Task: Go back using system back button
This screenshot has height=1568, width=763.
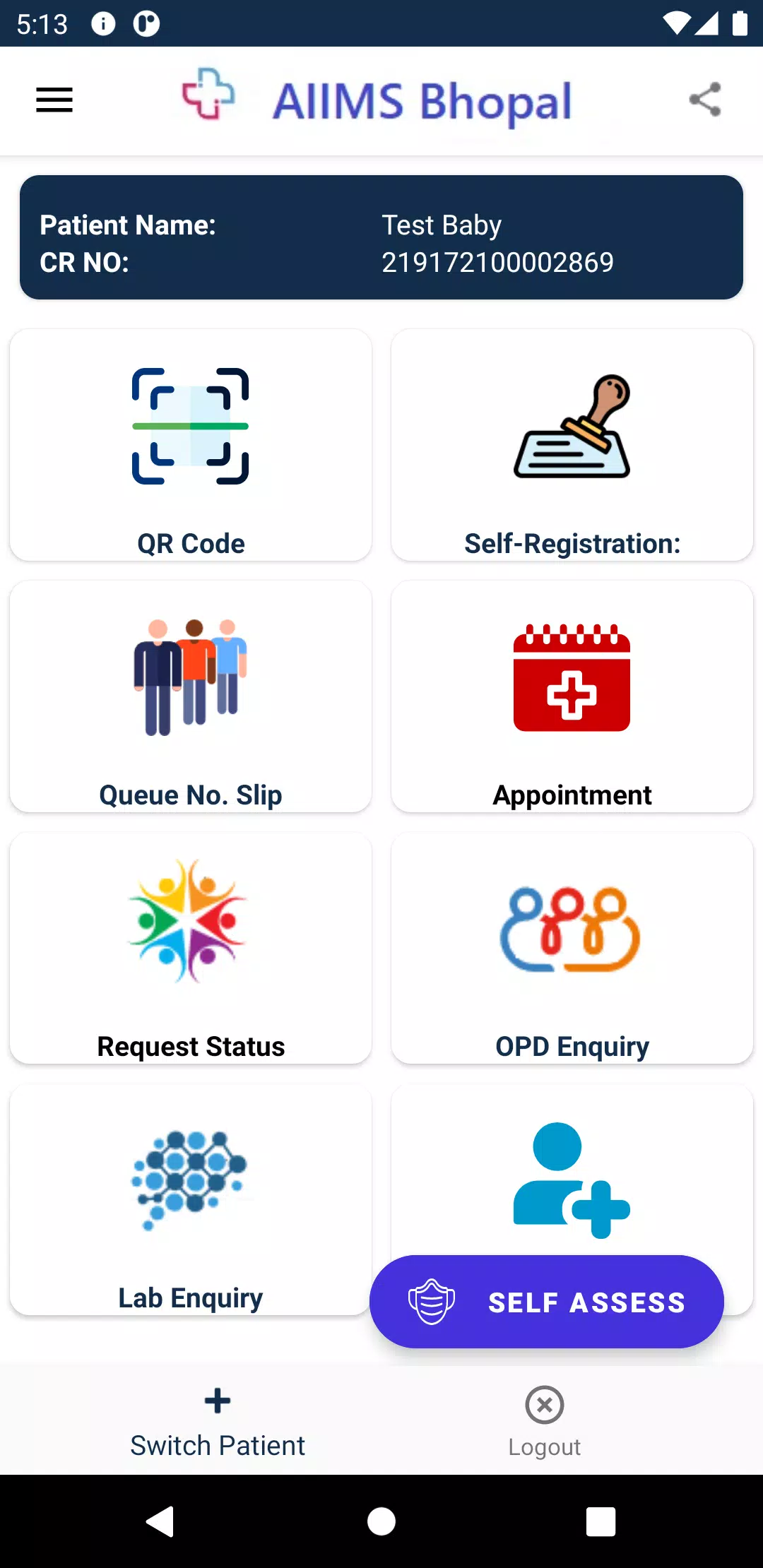Action: pos(160,1521)
